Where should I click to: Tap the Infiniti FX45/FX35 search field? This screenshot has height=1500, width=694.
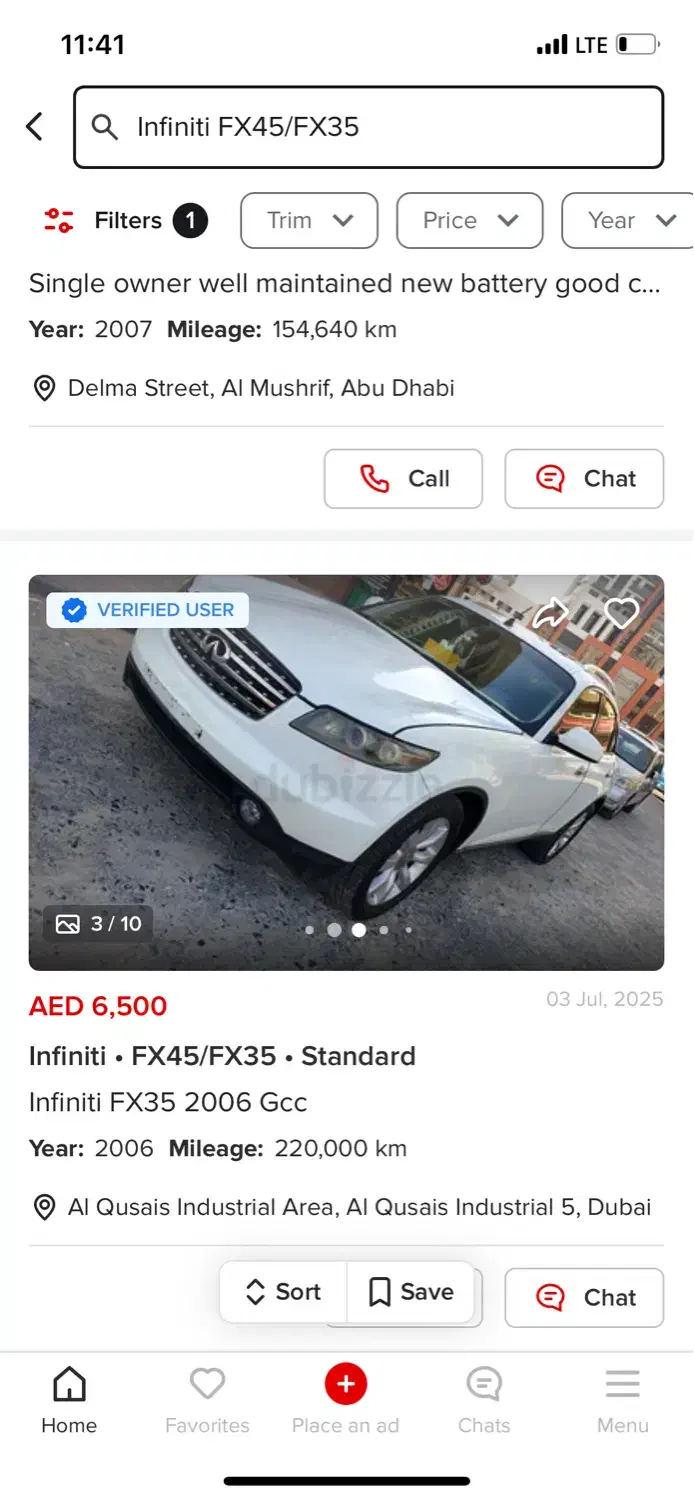(368, 127)
